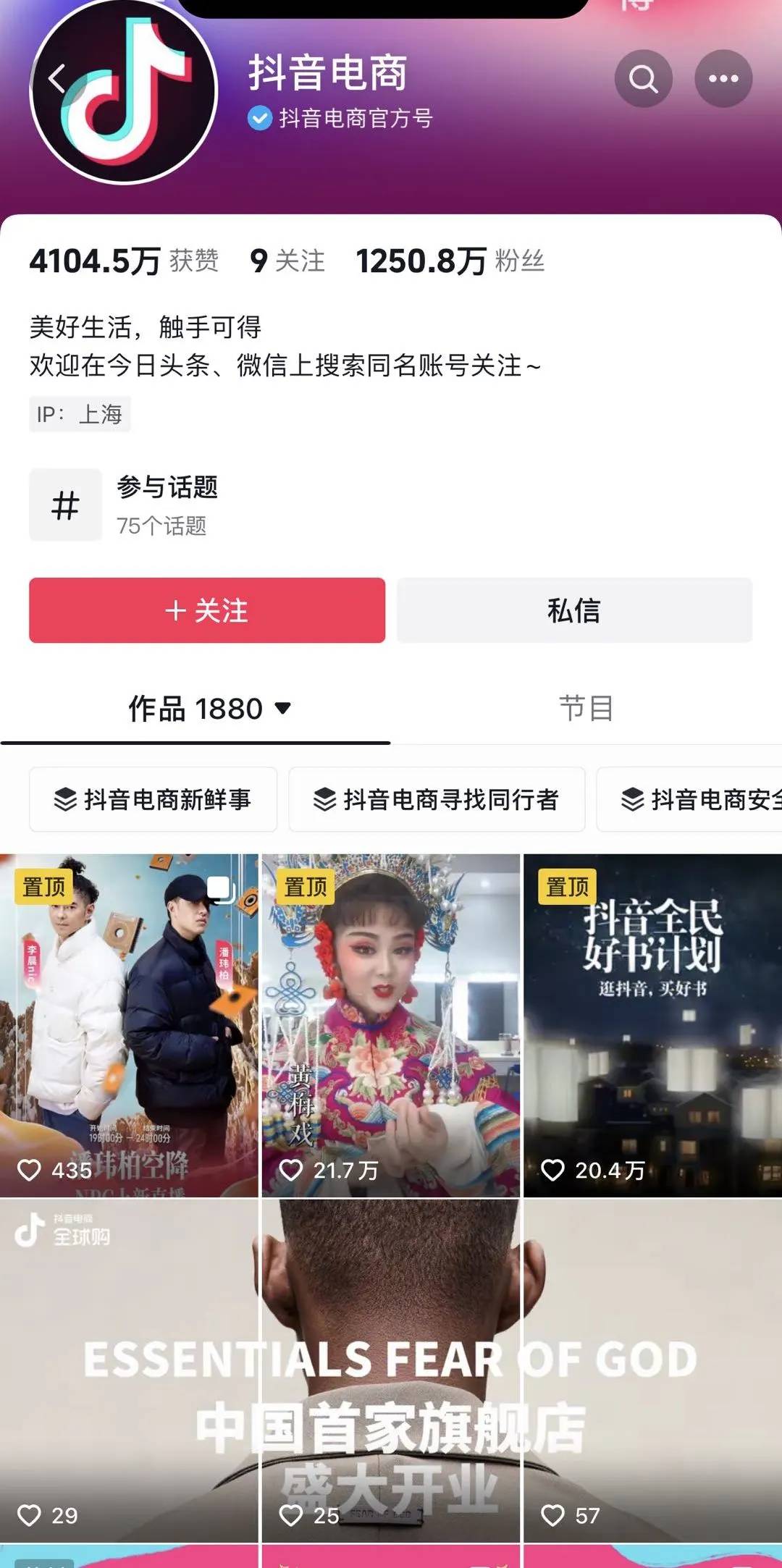Follow 抖音电商 with the red 关注 button
Screen dimensions: 782x1568
(x=207, y=610)
